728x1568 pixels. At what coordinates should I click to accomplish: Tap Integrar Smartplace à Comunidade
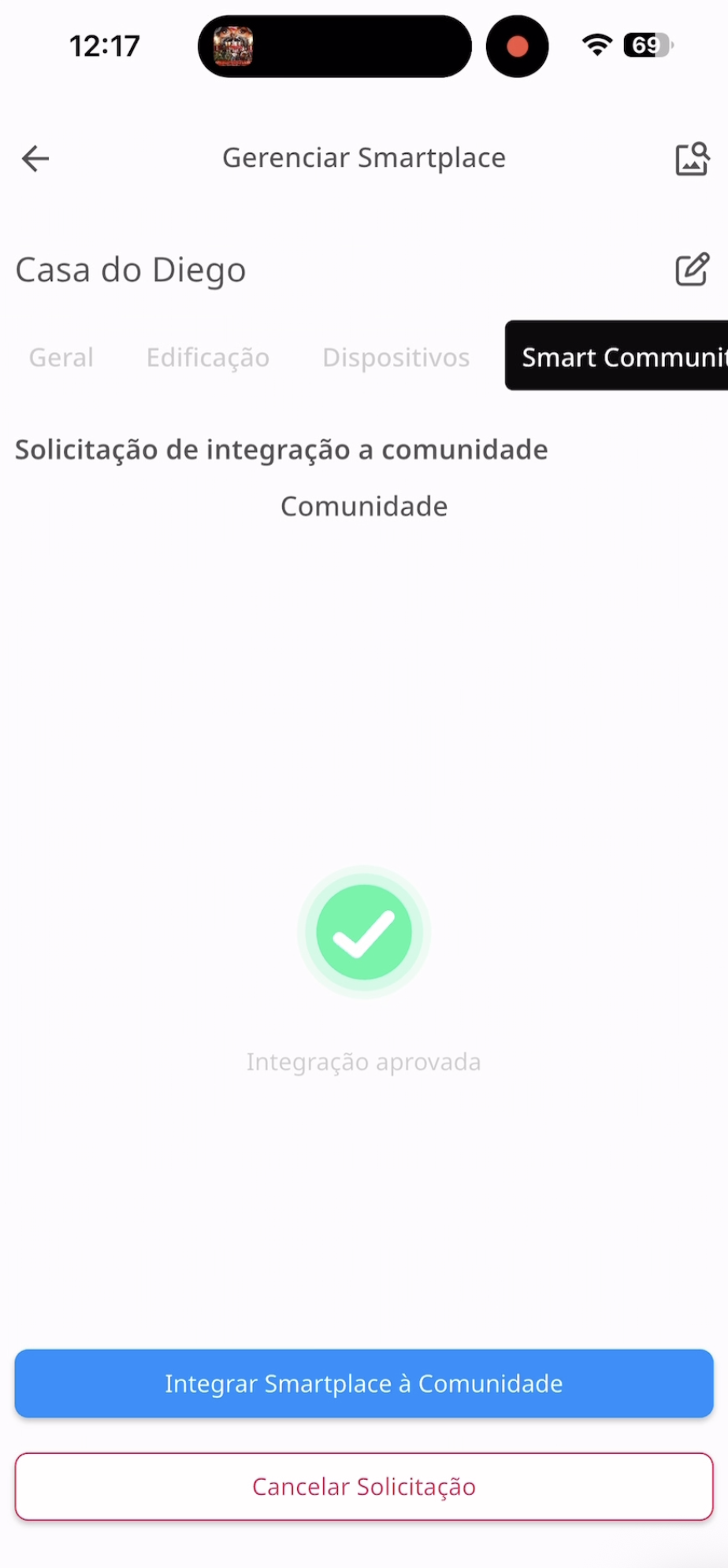point(364,1384)
